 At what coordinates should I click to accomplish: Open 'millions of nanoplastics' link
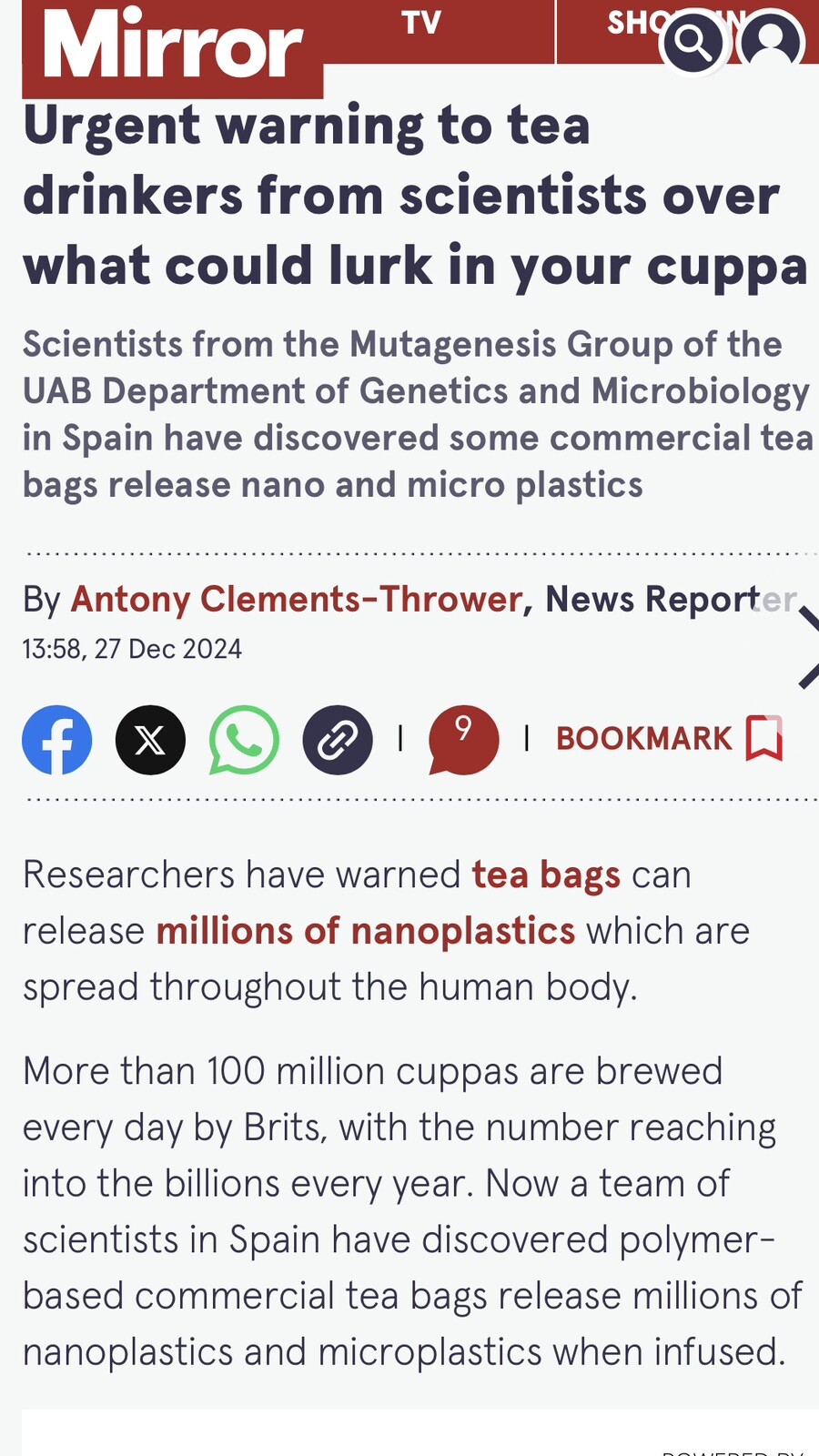point(366,931)
